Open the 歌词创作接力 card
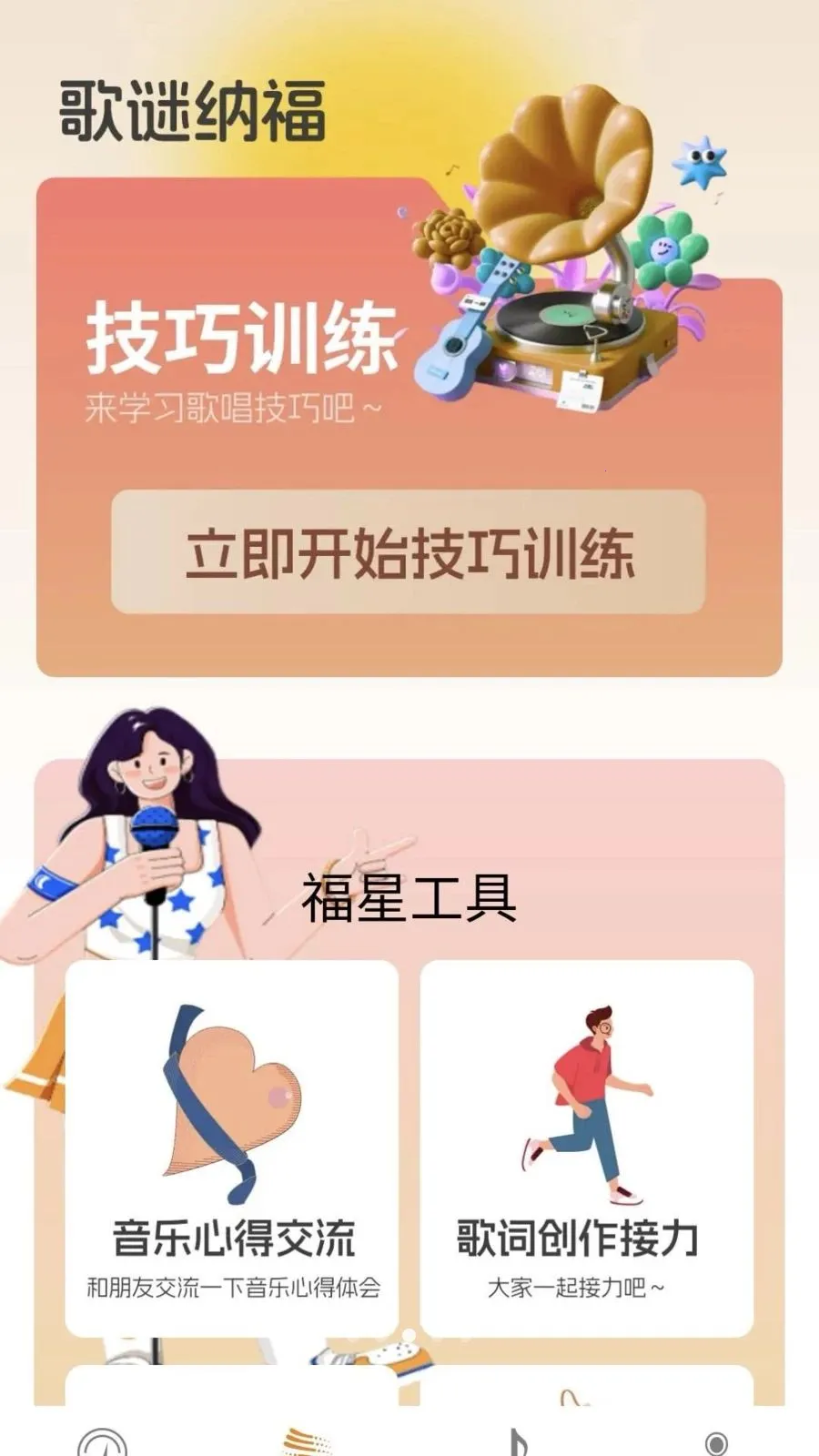This screenshot has width=819, height=1456. point(586,1148)
